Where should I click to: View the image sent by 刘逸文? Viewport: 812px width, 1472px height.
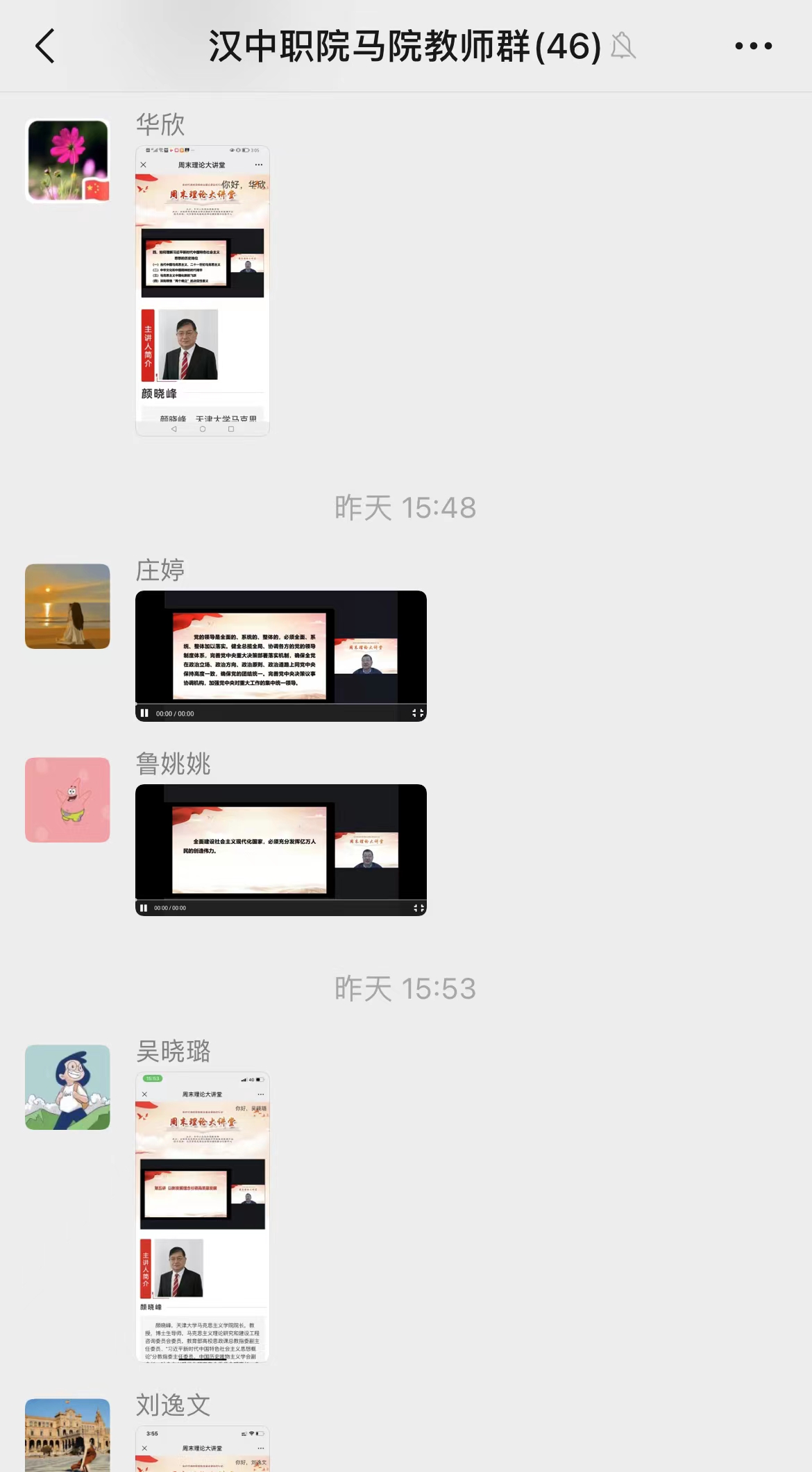(202, 1449)
